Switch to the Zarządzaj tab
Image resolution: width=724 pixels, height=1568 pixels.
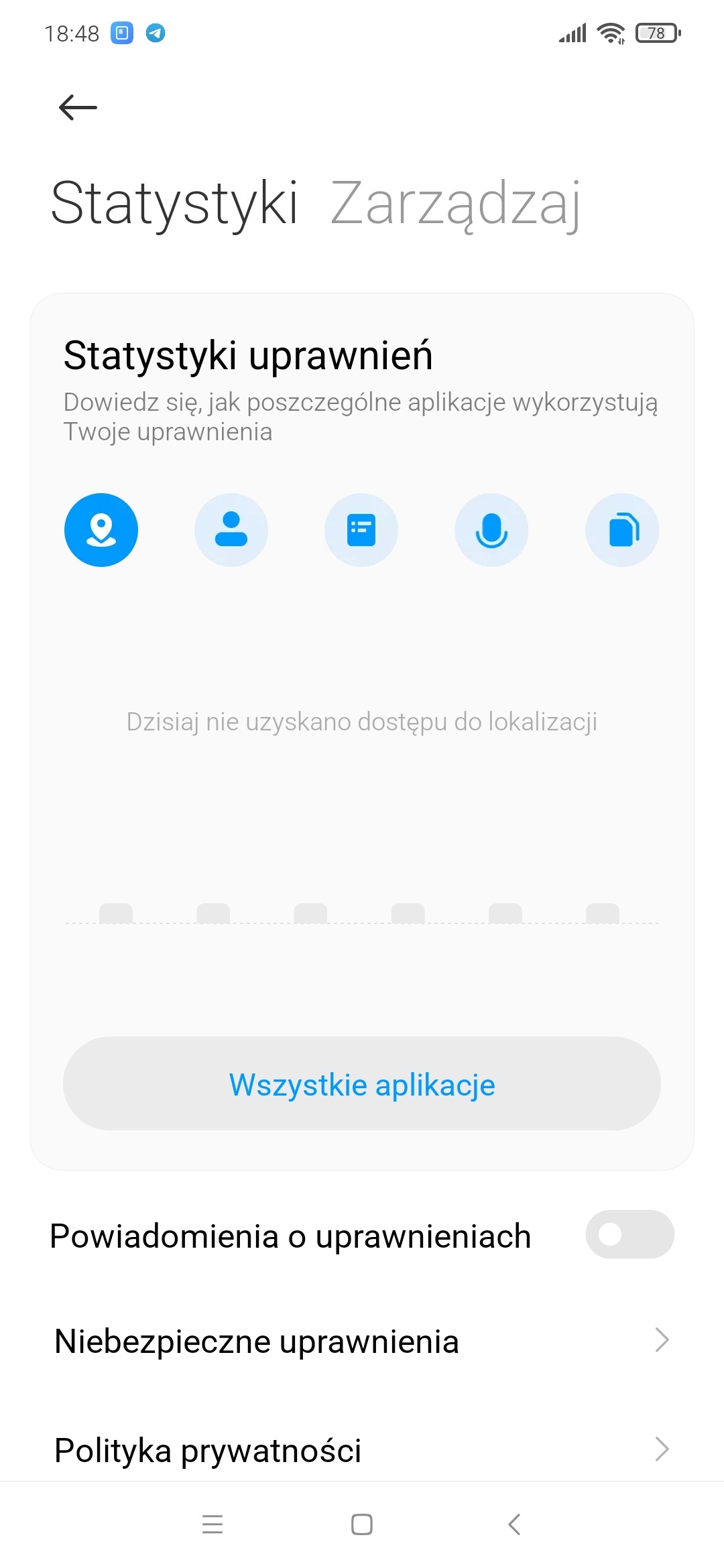pyautogui.click(x=455, y=203)
